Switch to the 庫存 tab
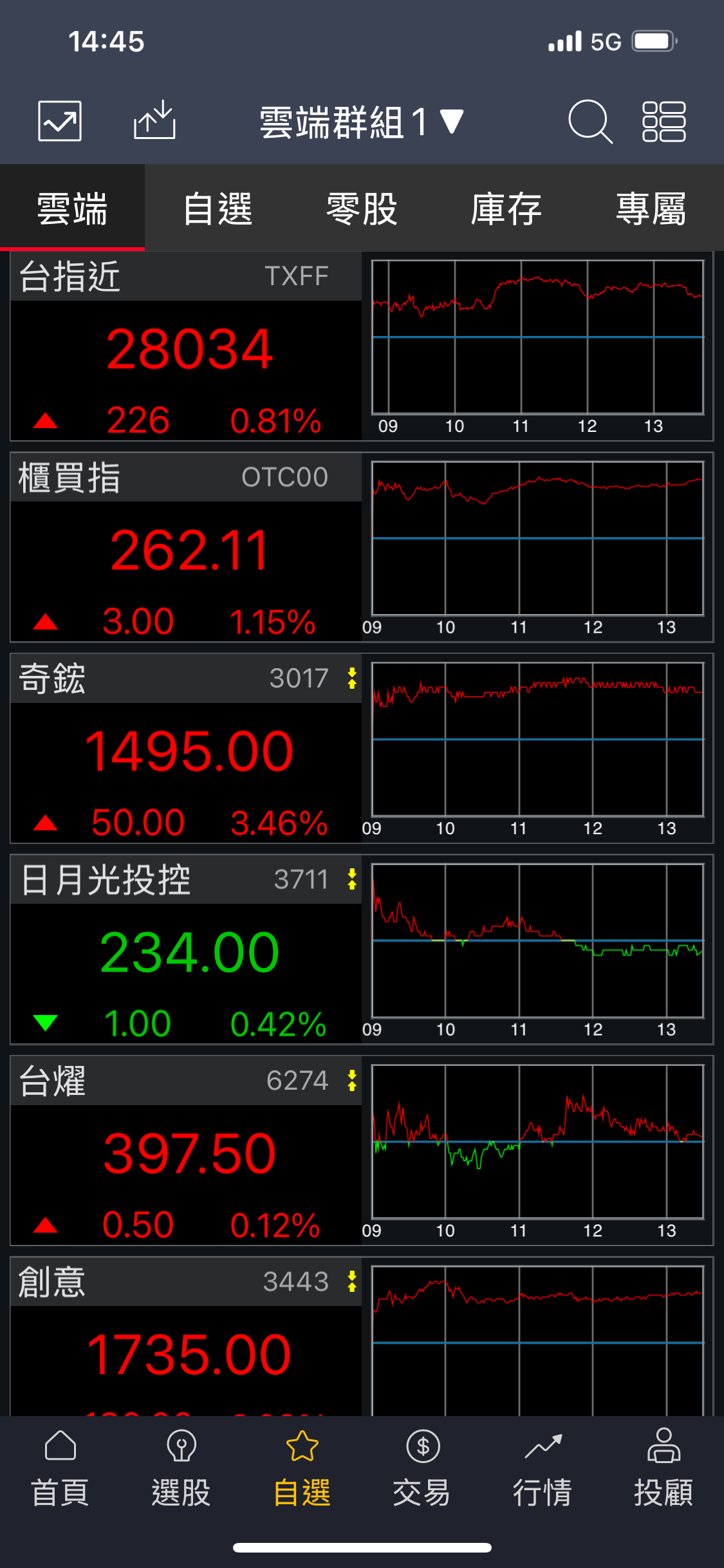 point(506,209)
